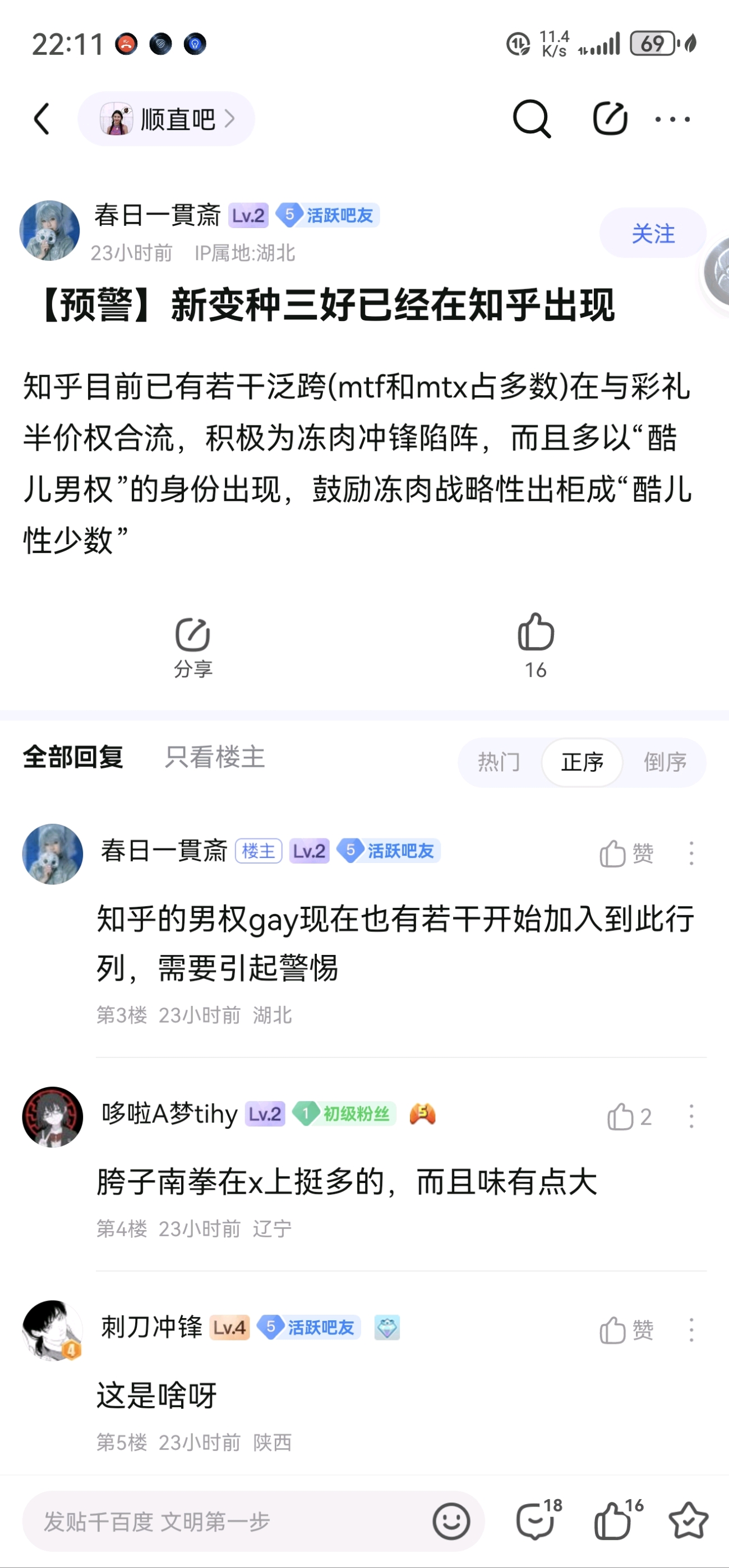729x1568 pixels.
Task: Tap the share icon in the top bar
Action: tap(610, 119)
